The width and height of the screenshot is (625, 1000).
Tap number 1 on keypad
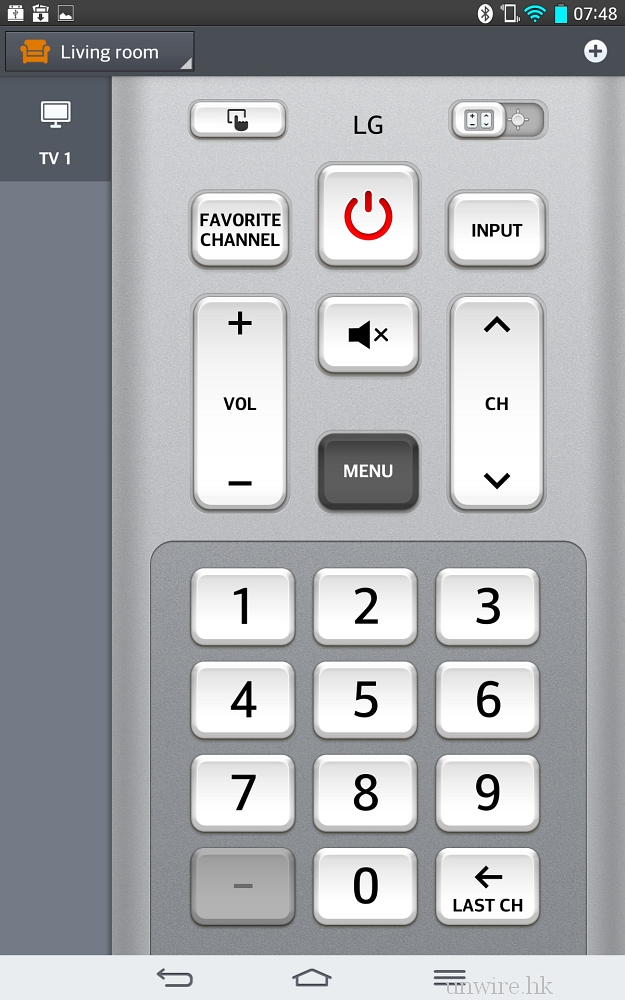[x=243, y=607]
